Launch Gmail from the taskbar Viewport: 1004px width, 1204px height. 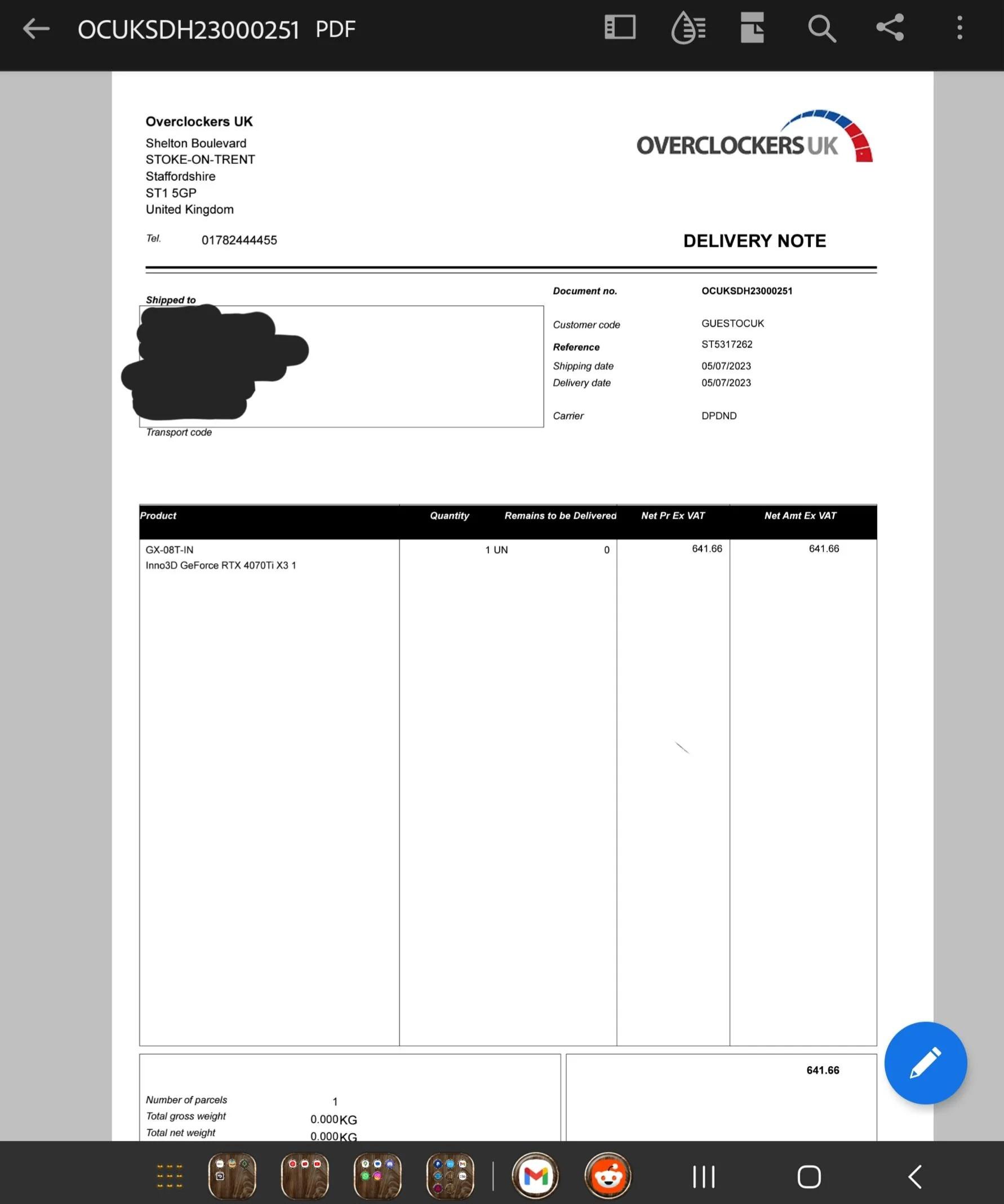click(535, 1176)
